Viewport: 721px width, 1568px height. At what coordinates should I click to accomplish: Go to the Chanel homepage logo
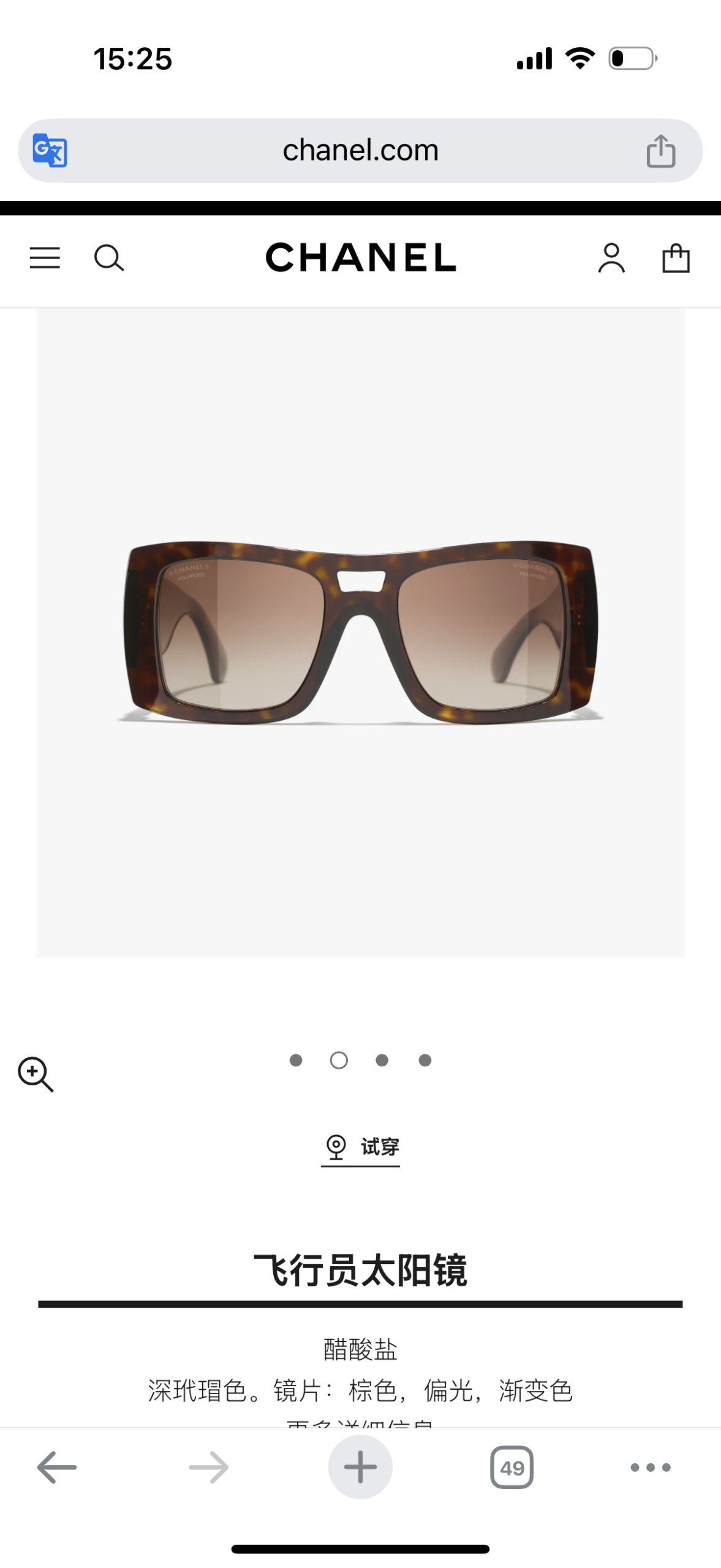point(360,257)
